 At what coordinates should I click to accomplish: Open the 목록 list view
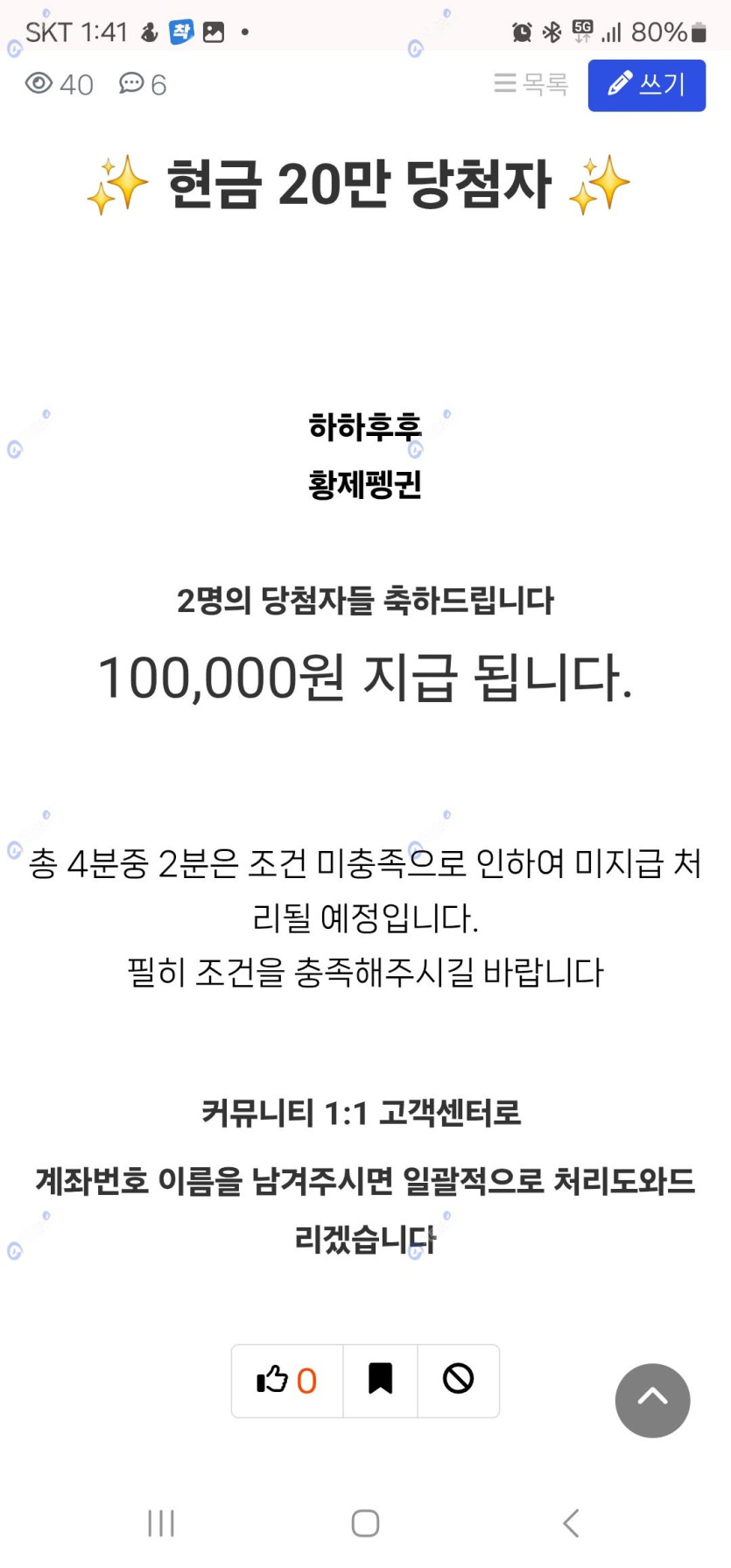(531, 84)
